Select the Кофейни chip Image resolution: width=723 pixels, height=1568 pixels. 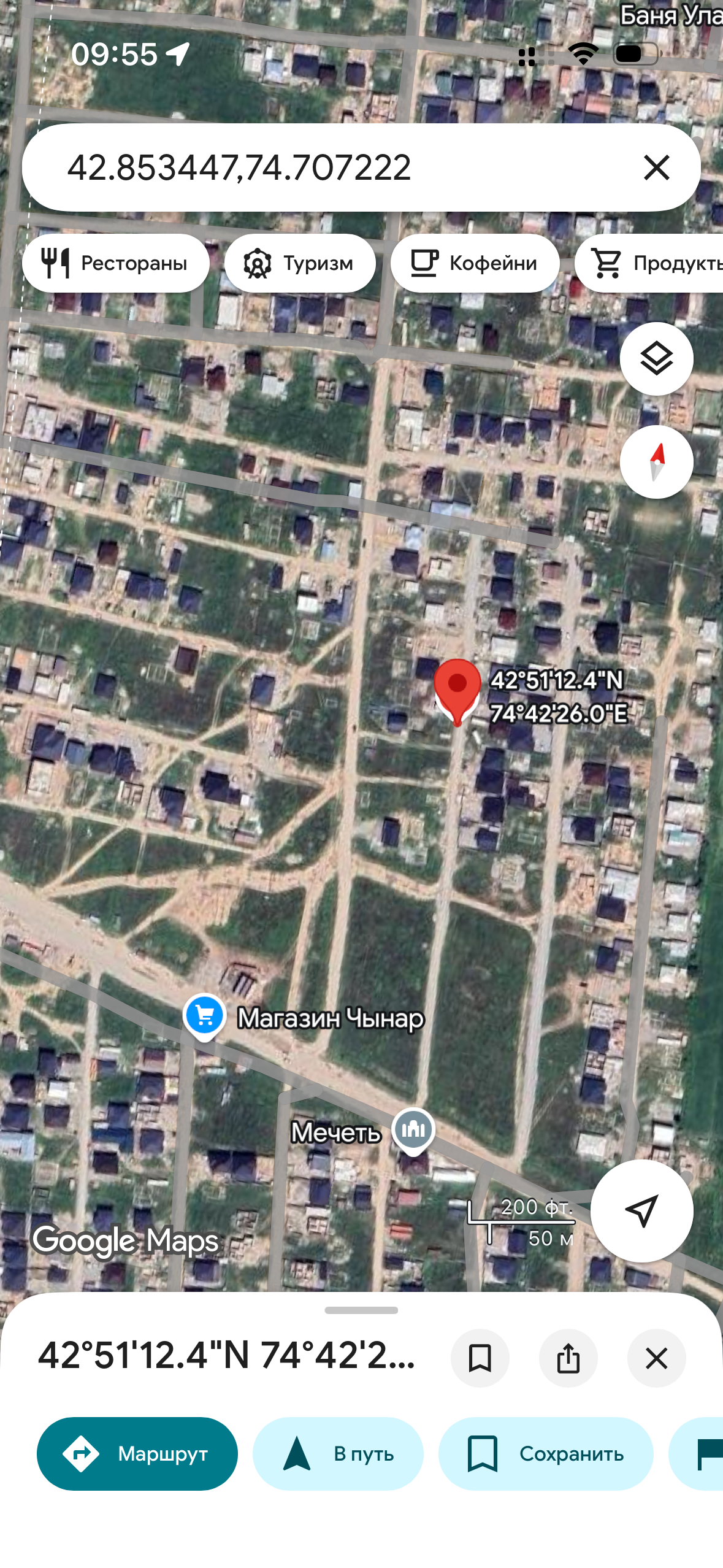(475, 263)
